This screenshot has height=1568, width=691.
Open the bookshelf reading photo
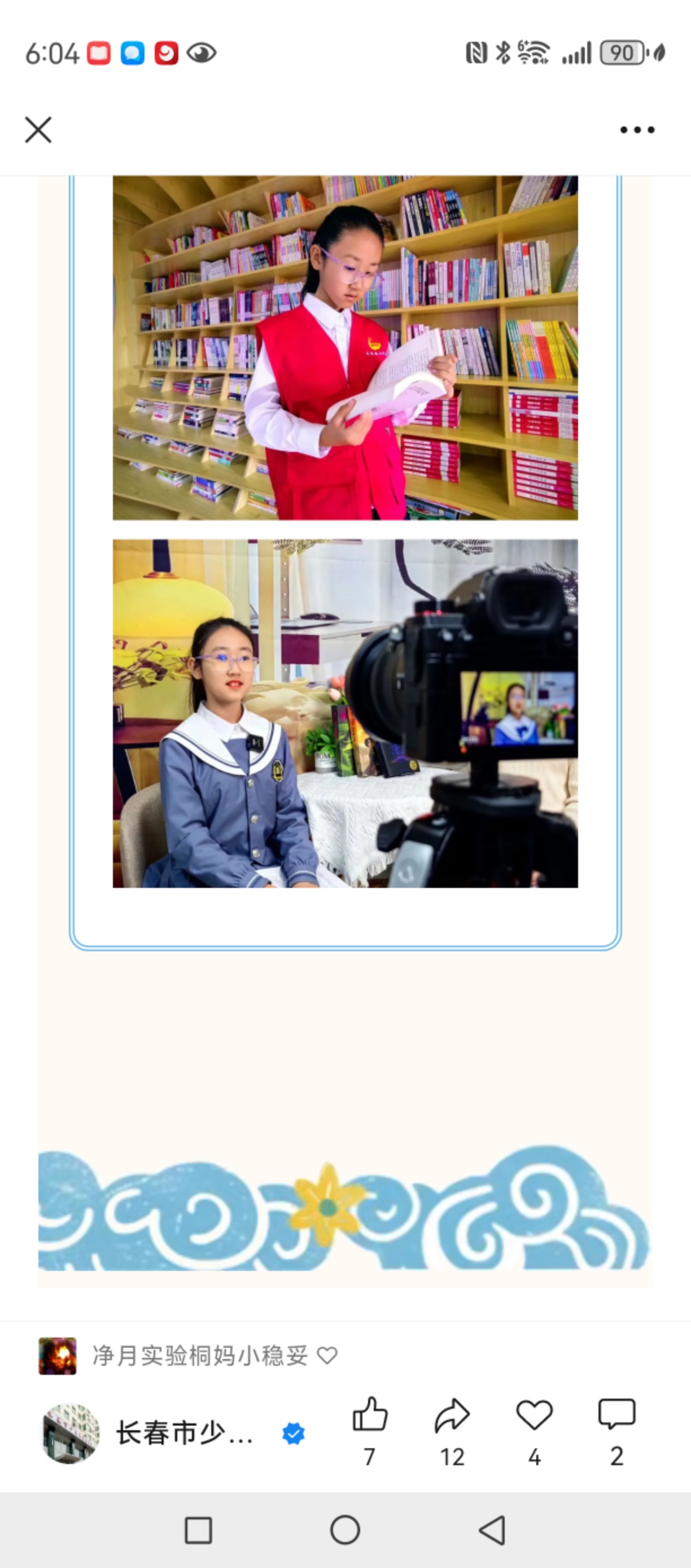click(x=345, y=347)
